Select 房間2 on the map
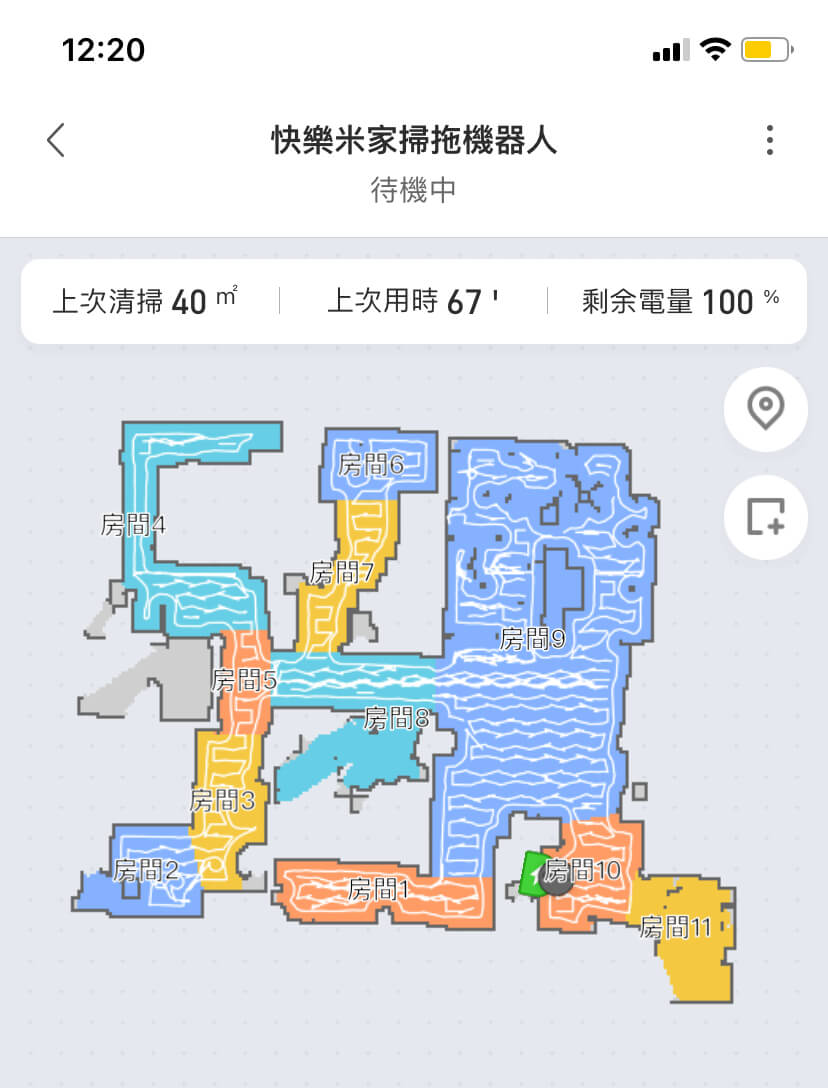The image size is (828, 1088). (x=146, y=870)
